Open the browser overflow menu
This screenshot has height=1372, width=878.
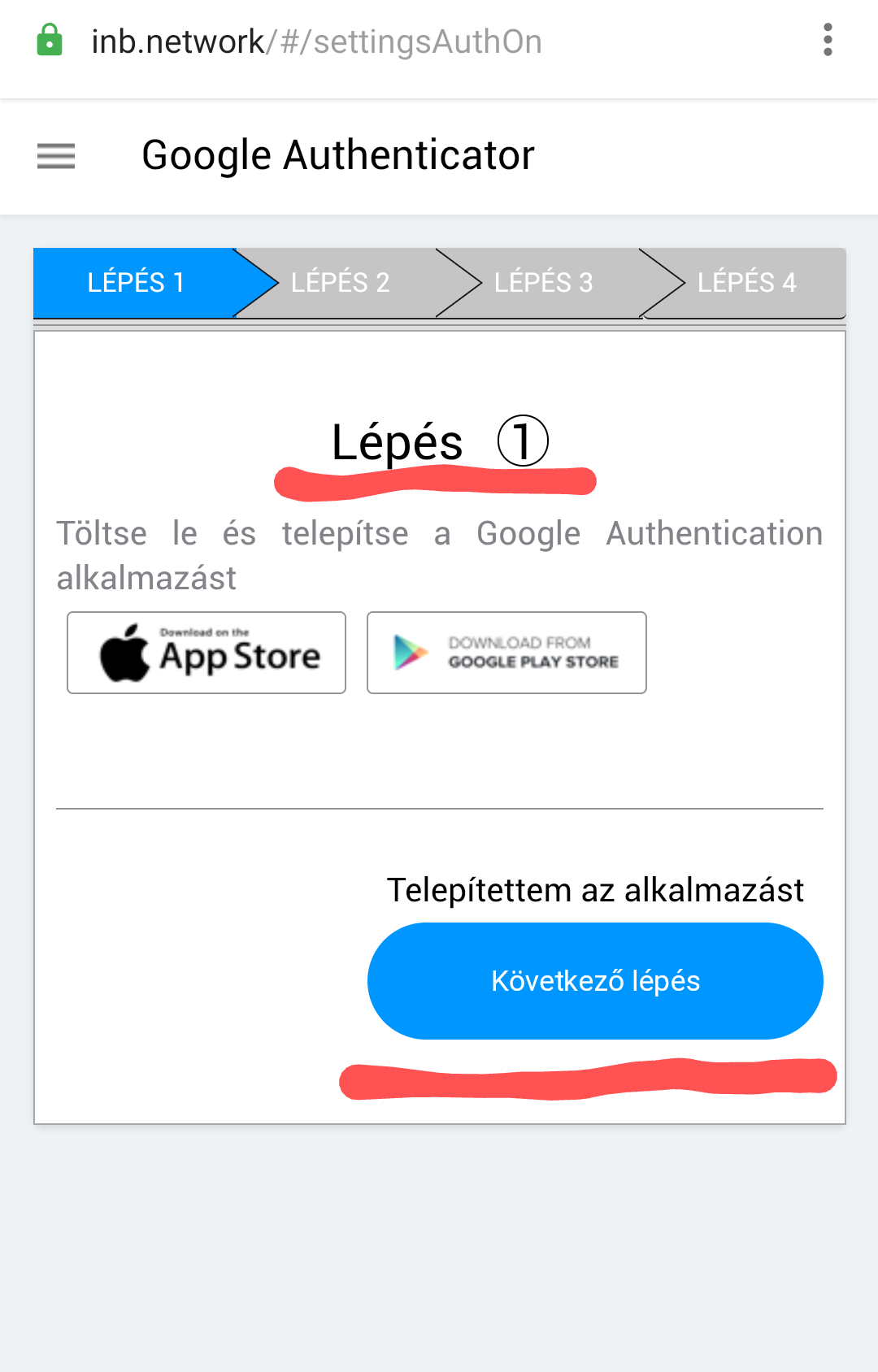coord(828,40)
